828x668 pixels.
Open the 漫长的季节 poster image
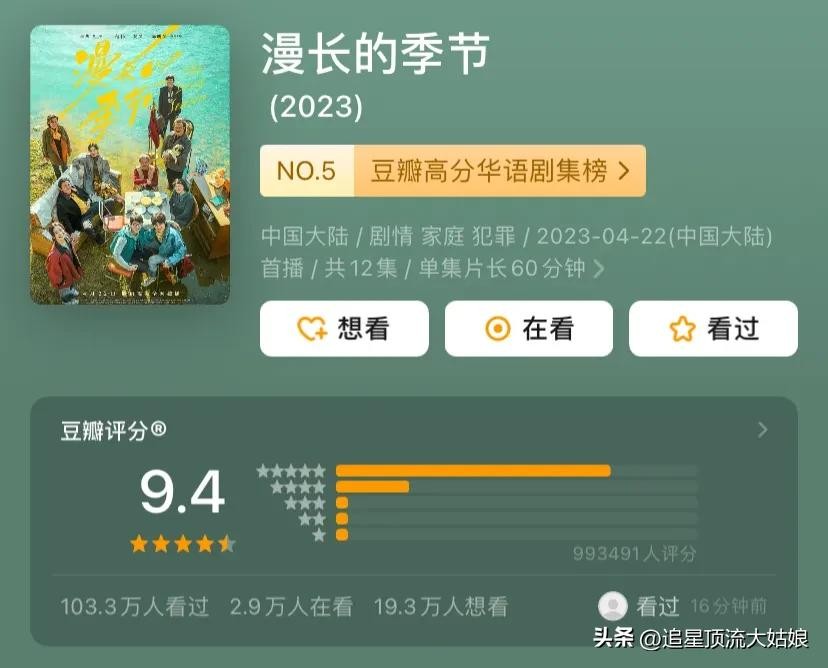[130, 165]
